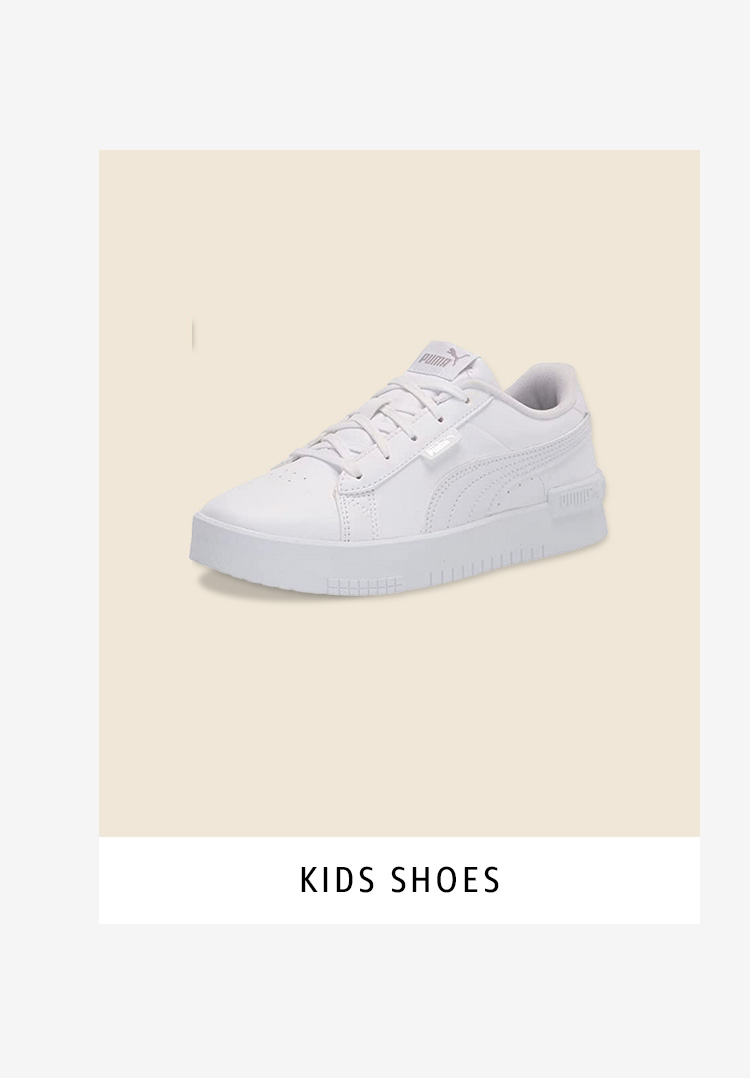
Task: Open the Kids Shoes category card
Action: tap(399, 536)
